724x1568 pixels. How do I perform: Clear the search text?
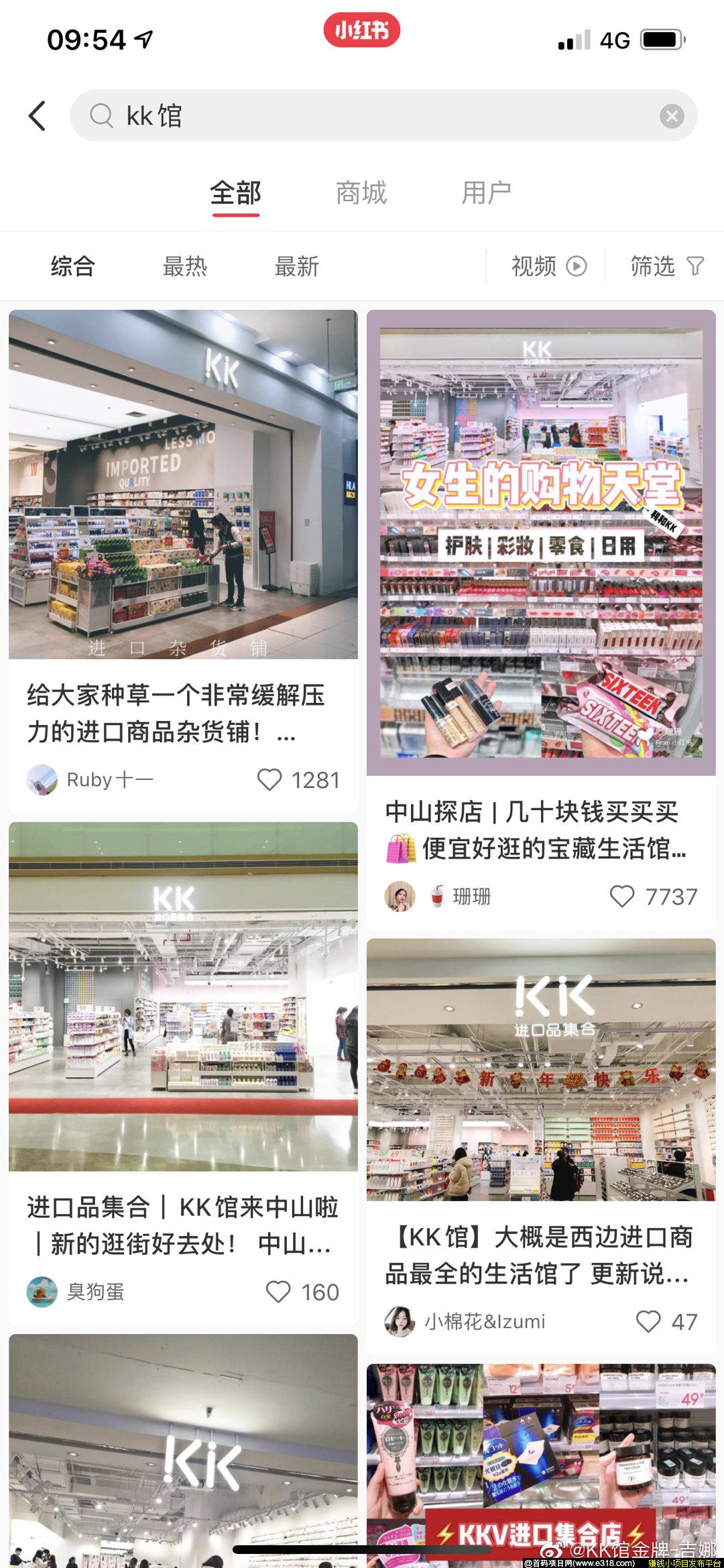pyautogui.click(x=671, y=116)
